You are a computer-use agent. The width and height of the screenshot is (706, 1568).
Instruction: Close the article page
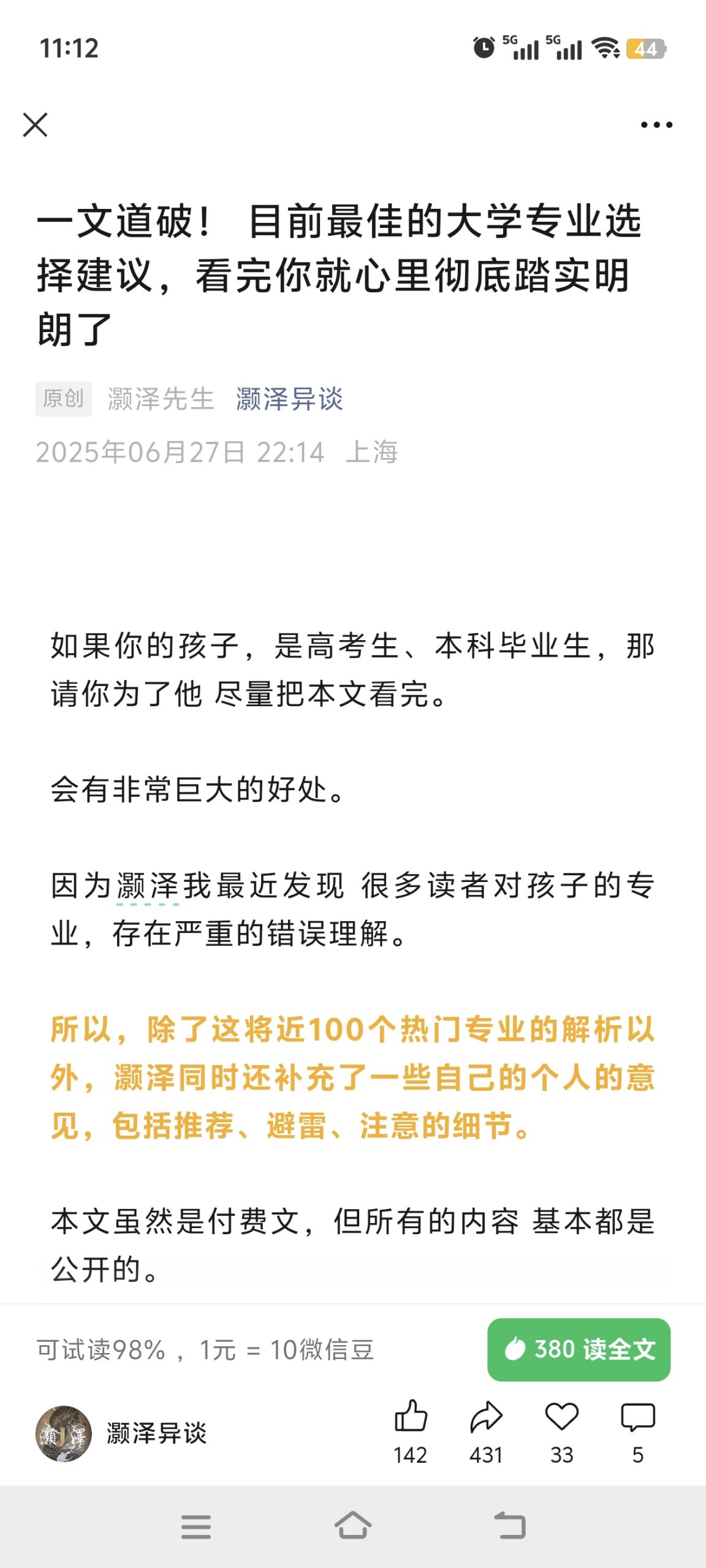[x=35, y=125]
